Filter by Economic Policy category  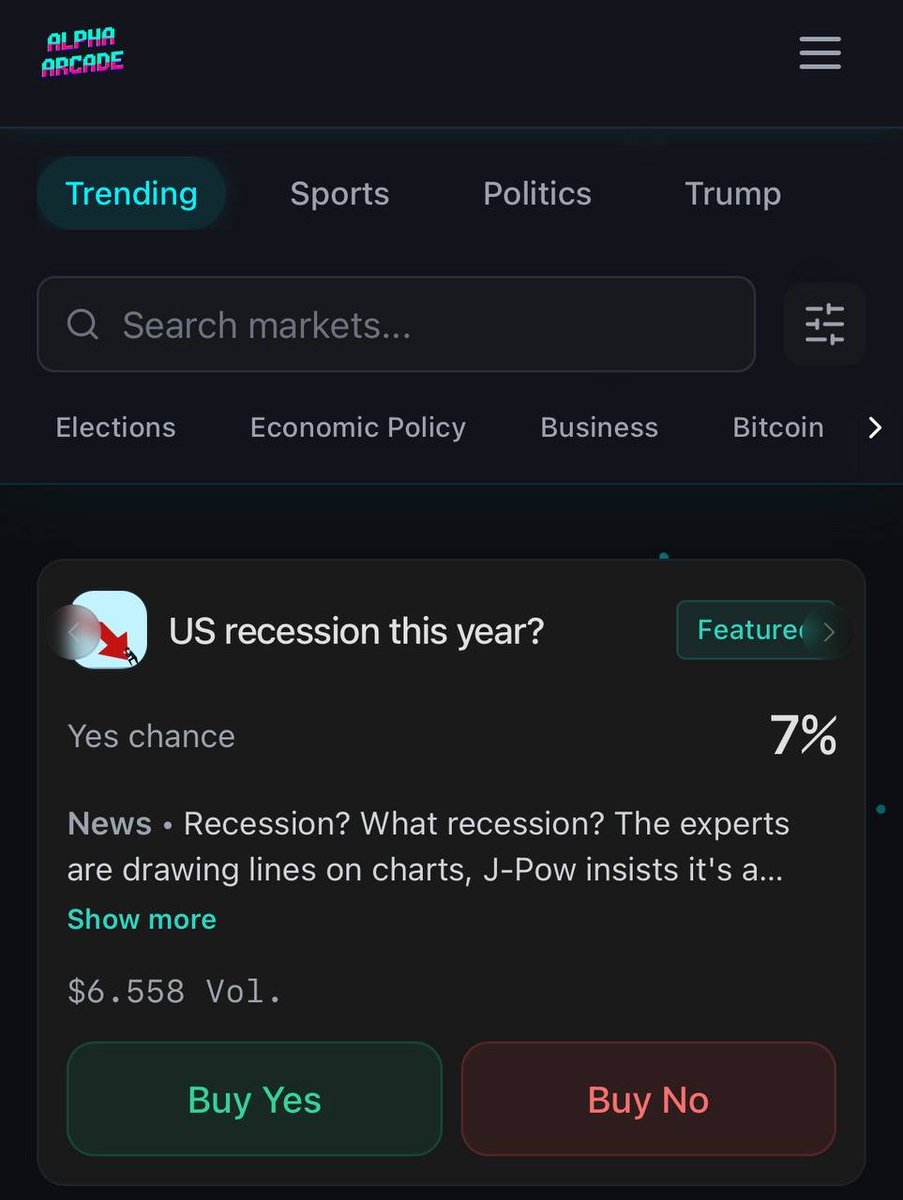pos(358,428)
